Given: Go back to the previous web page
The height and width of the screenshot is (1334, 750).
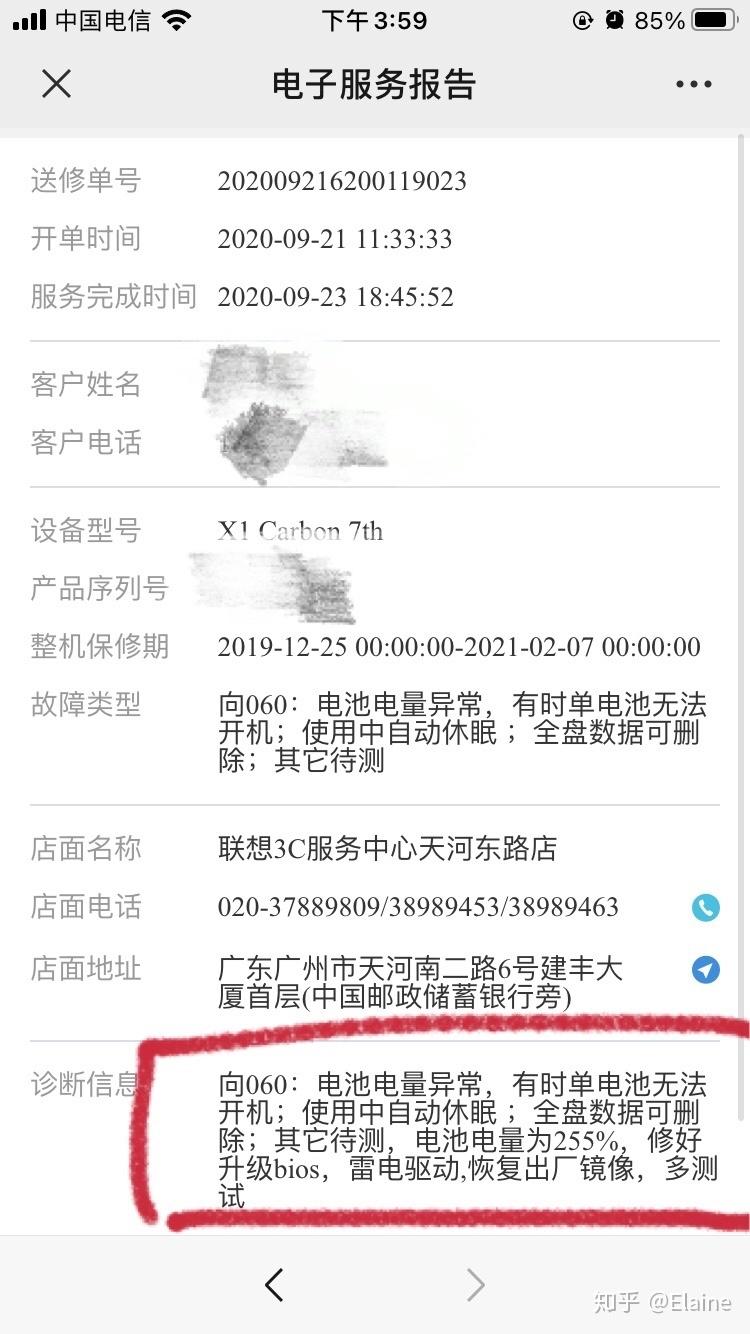Looking at the screenshot, I should tap(274, 1284).
